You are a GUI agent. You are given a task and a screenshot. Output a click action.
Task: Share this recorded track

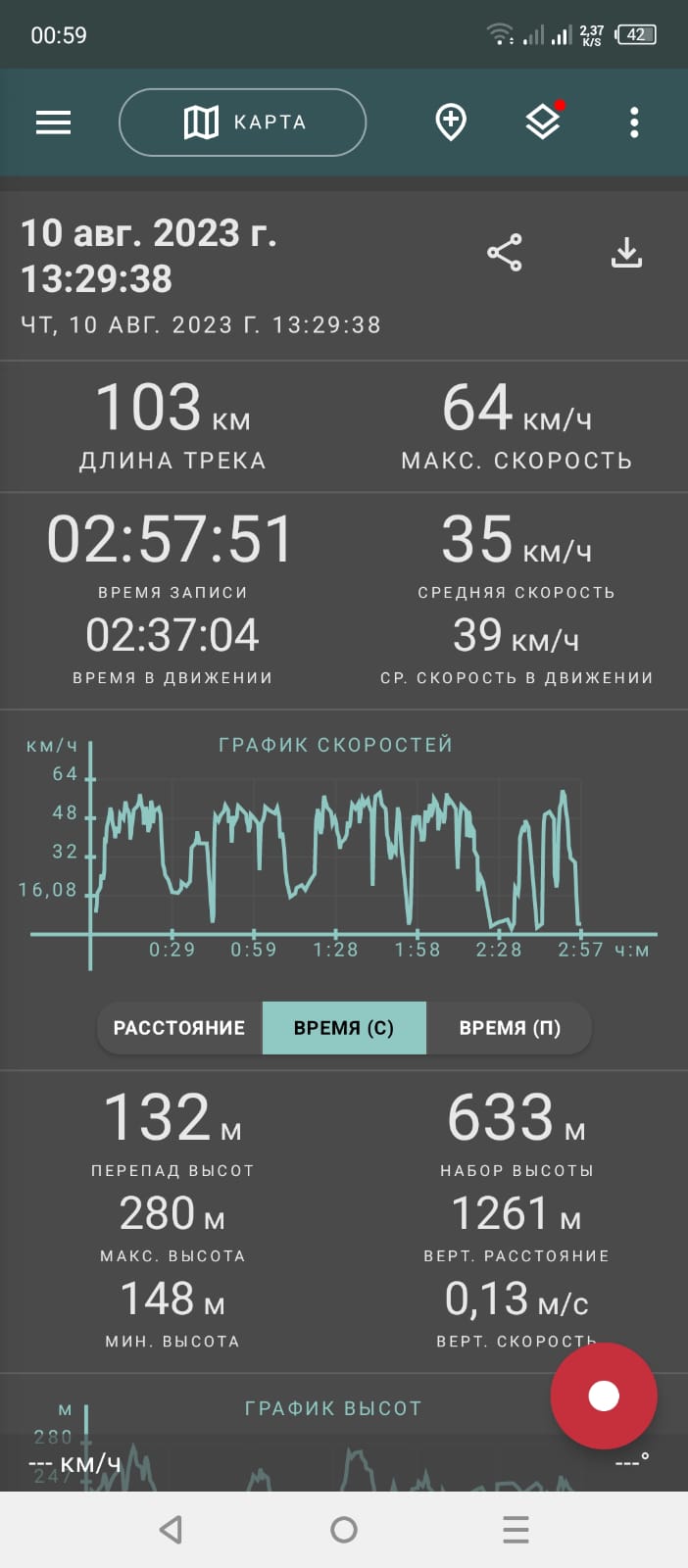[x=505, y=253]
